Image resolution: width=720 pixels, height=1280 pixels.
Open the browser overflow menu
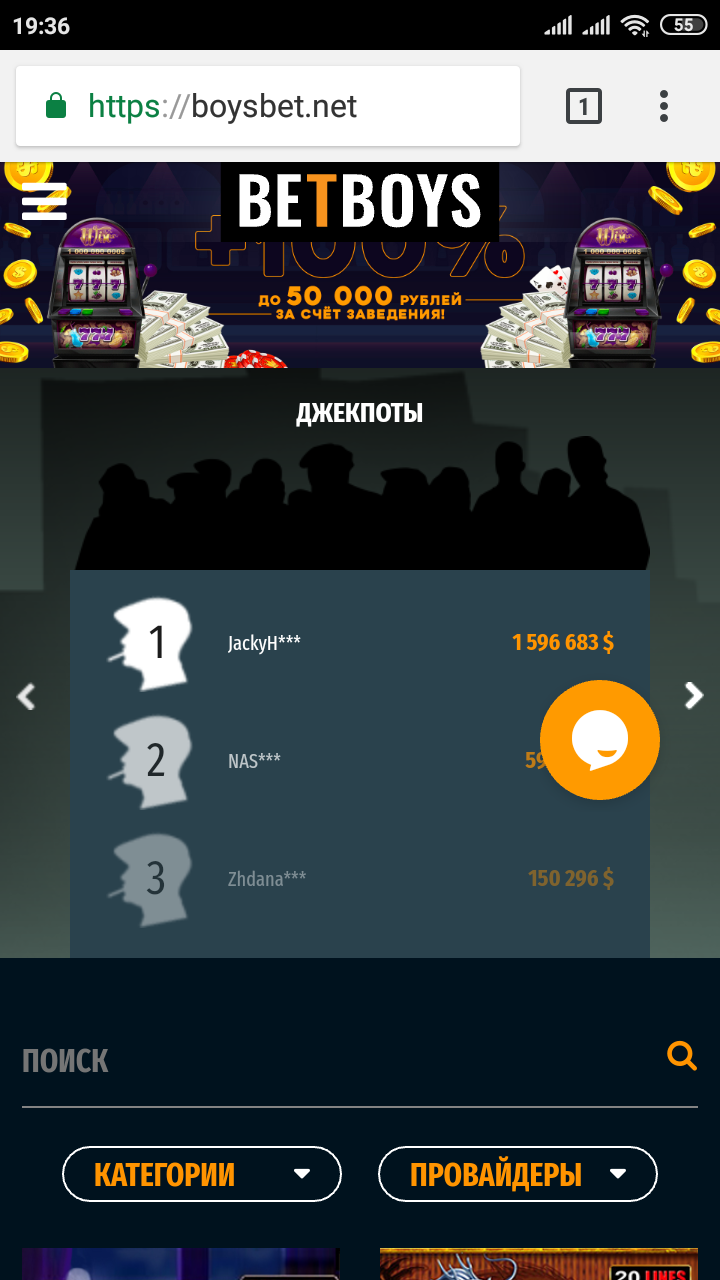click(x=664, y=106)
